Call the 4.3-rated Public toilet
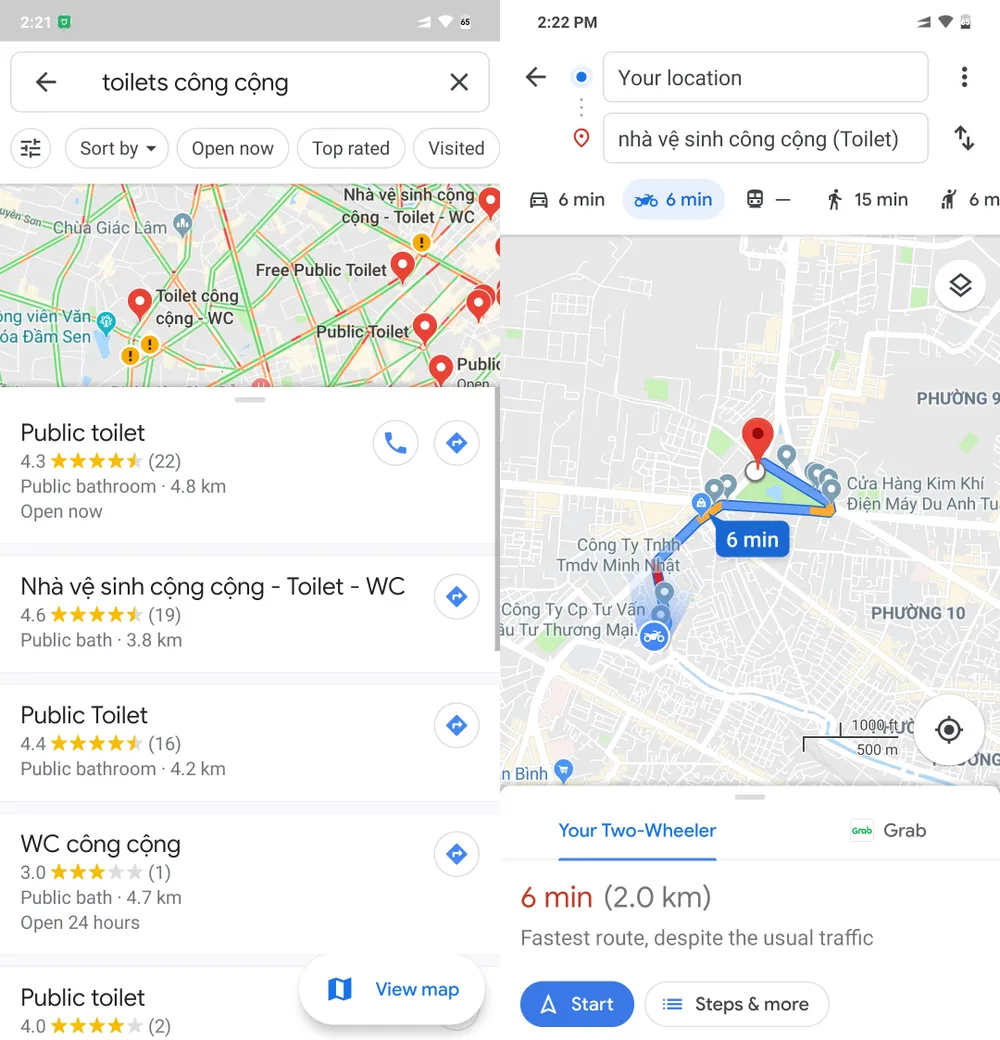This screenshot has height=1040, width=1000. pos(395,443)
